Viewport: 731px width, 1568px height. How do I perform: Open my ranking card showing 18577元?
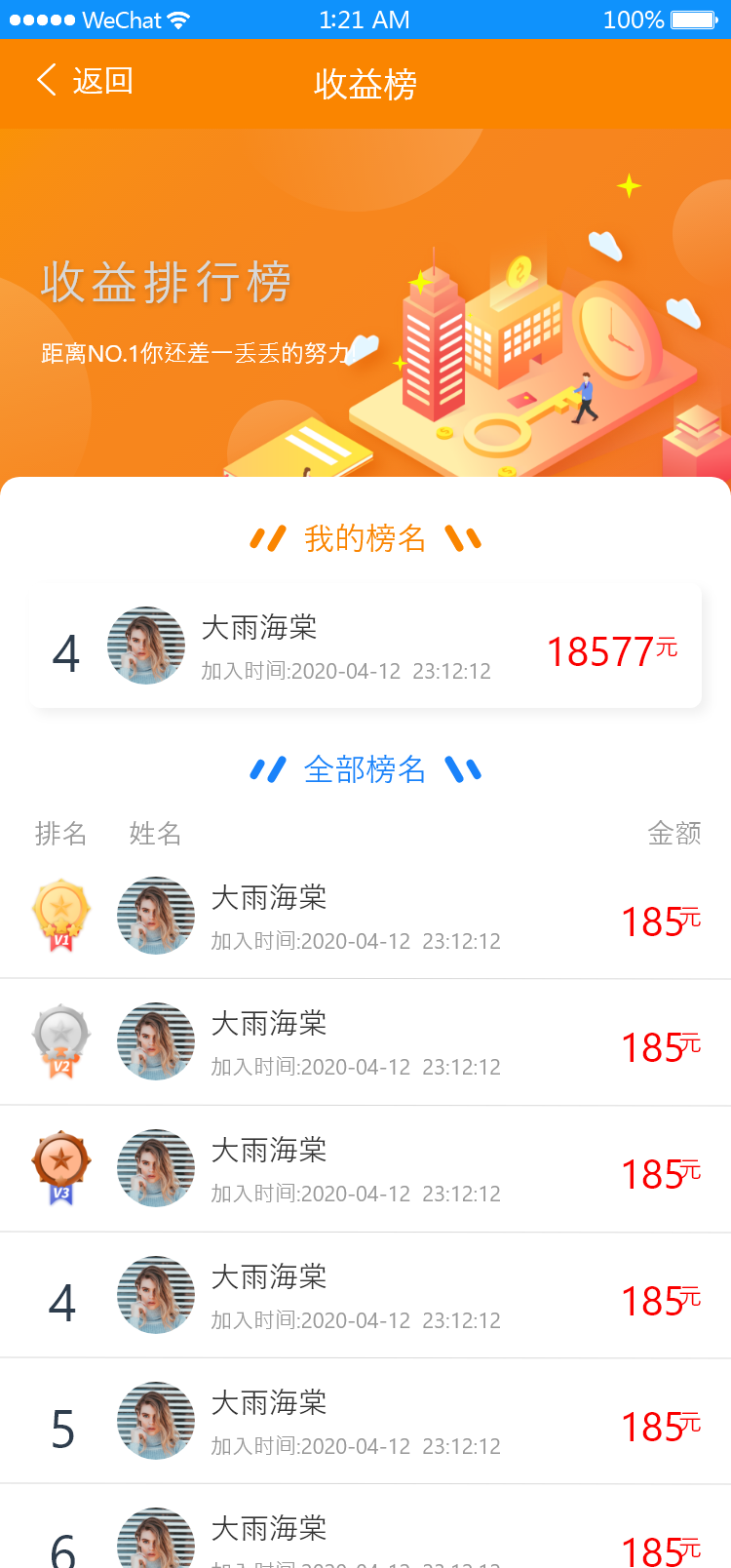365,648
